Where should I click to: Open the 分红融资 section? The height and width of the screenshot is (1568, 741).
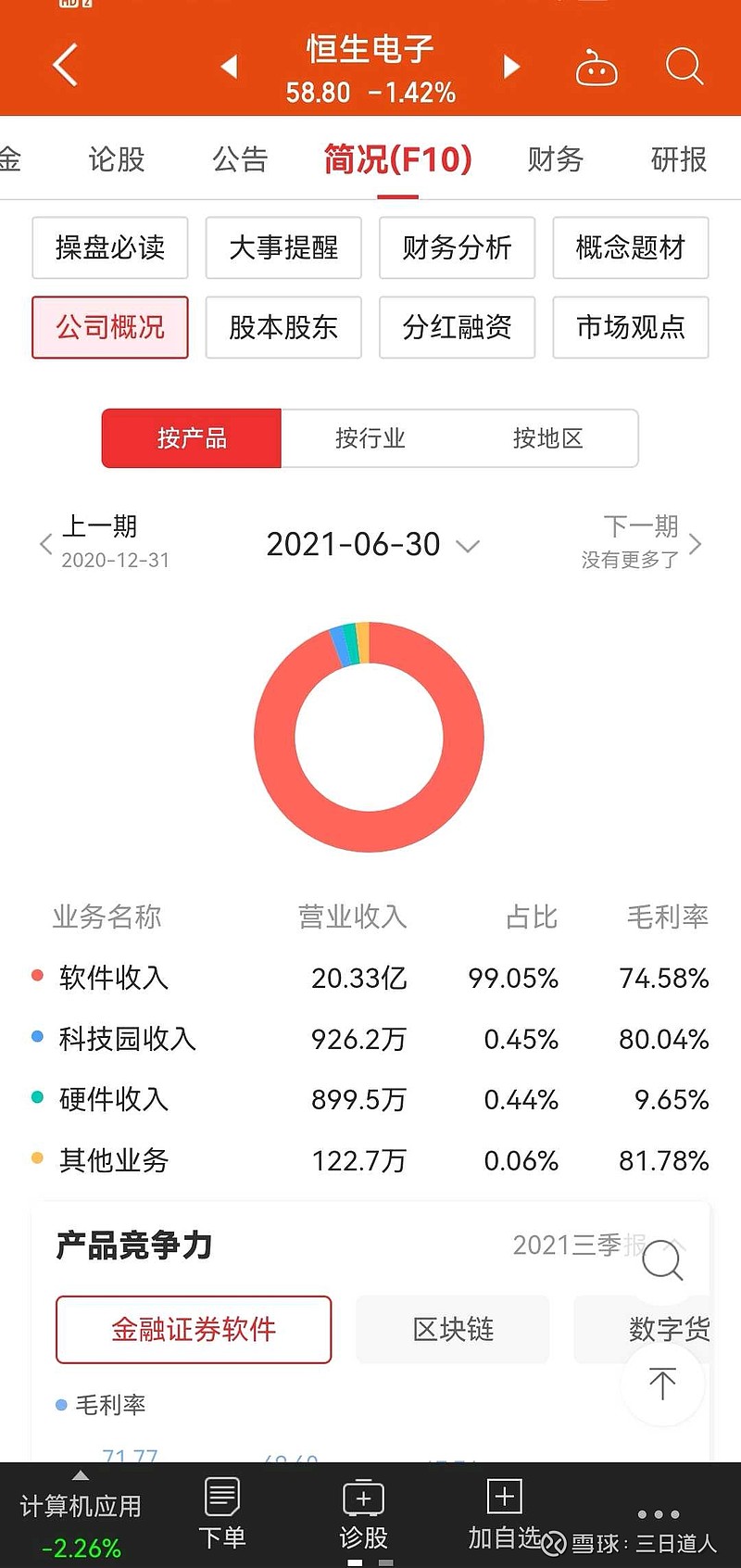point(458,327)
